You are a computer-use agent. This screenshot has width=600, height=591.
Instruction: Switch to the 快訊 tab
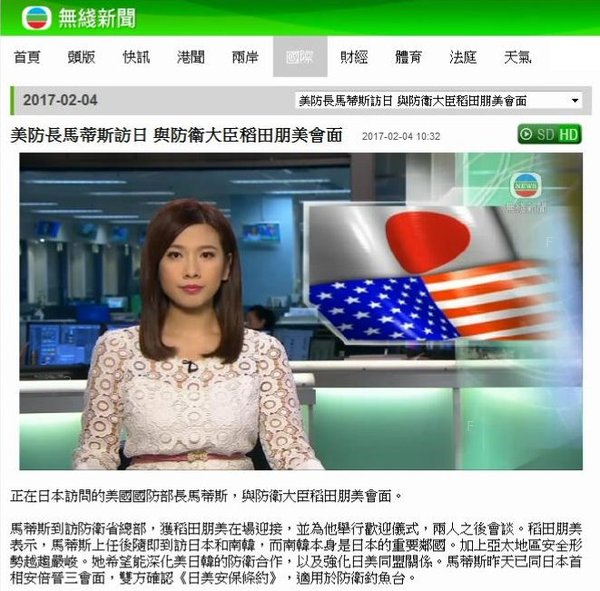pos(136,57)
